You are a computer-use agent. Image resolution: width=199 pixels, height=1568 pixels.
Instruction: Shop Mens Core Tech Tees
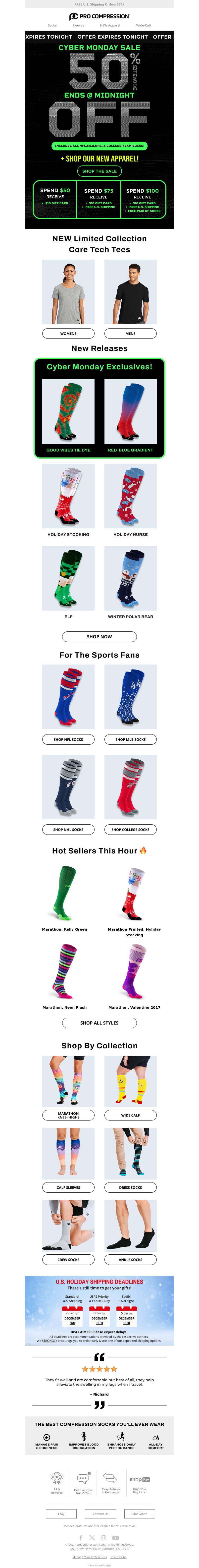130,334
